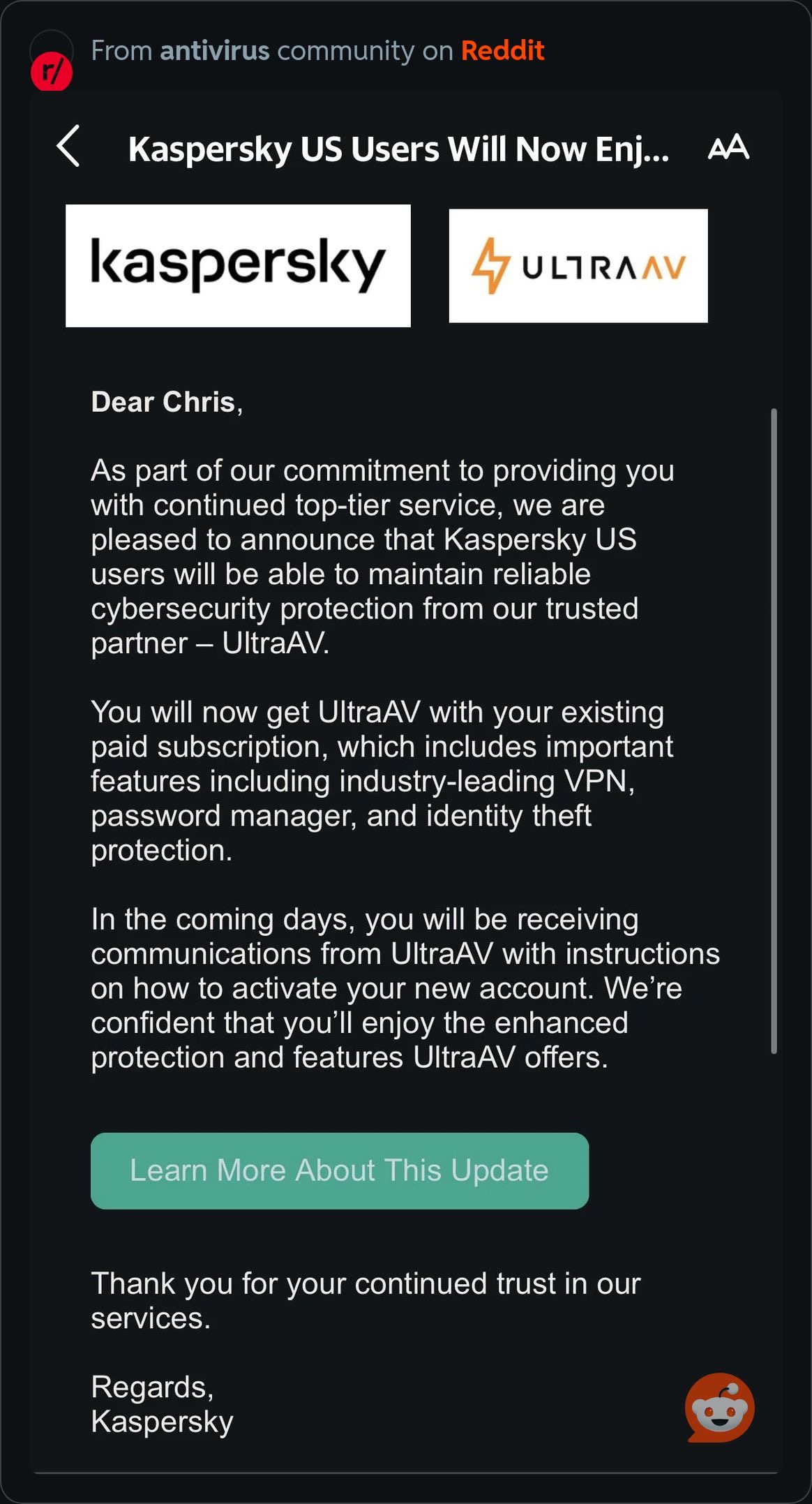
Task: Open the Reddit link in the header
Action: tap(502, 50)
